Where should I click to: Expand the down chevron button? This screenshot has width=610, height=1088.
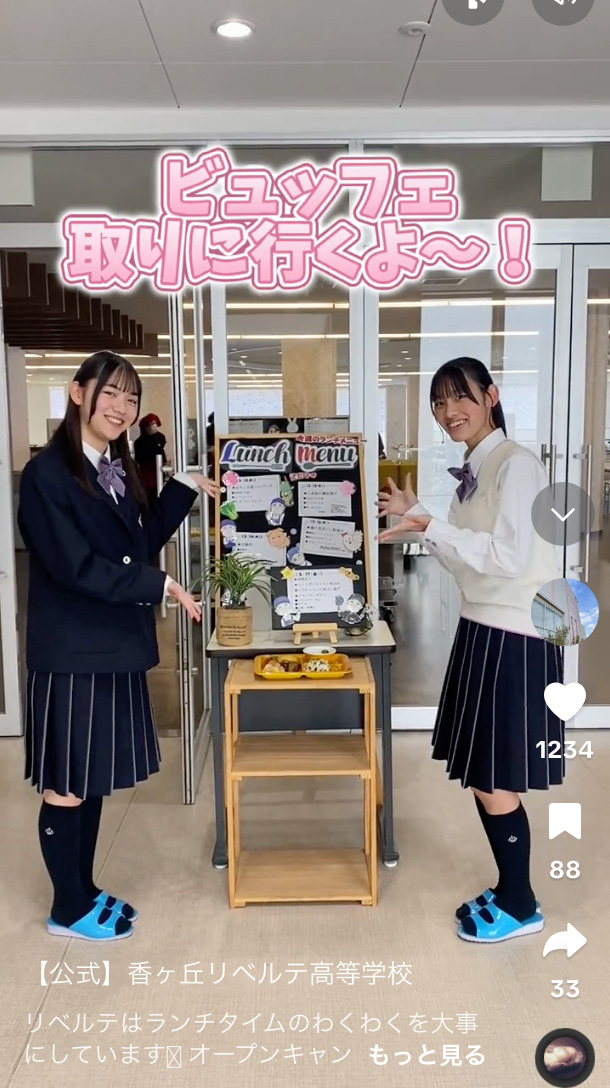coord(562,514)
